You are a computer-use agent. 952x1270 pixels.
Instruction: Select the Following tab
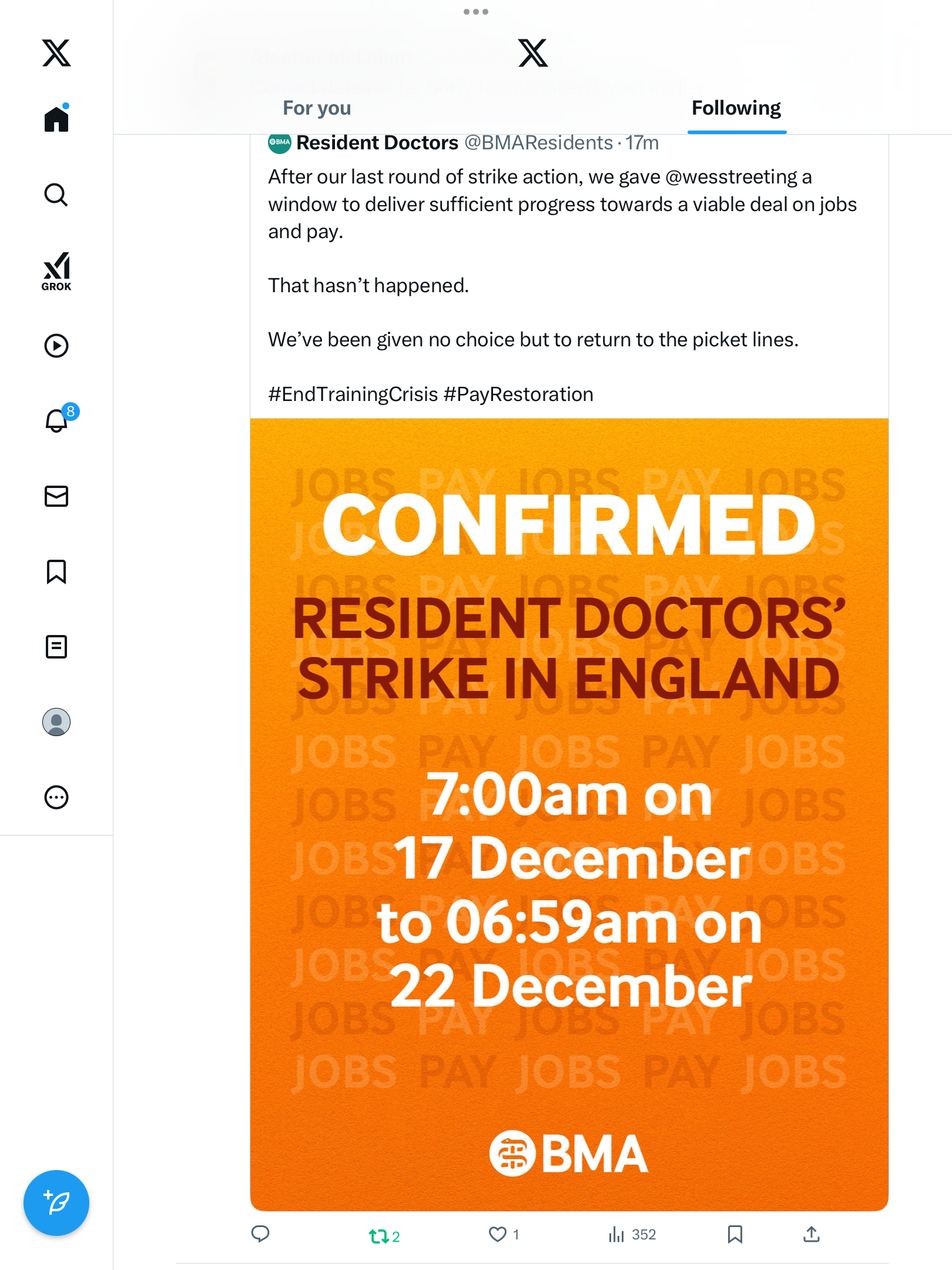[736, 108]
